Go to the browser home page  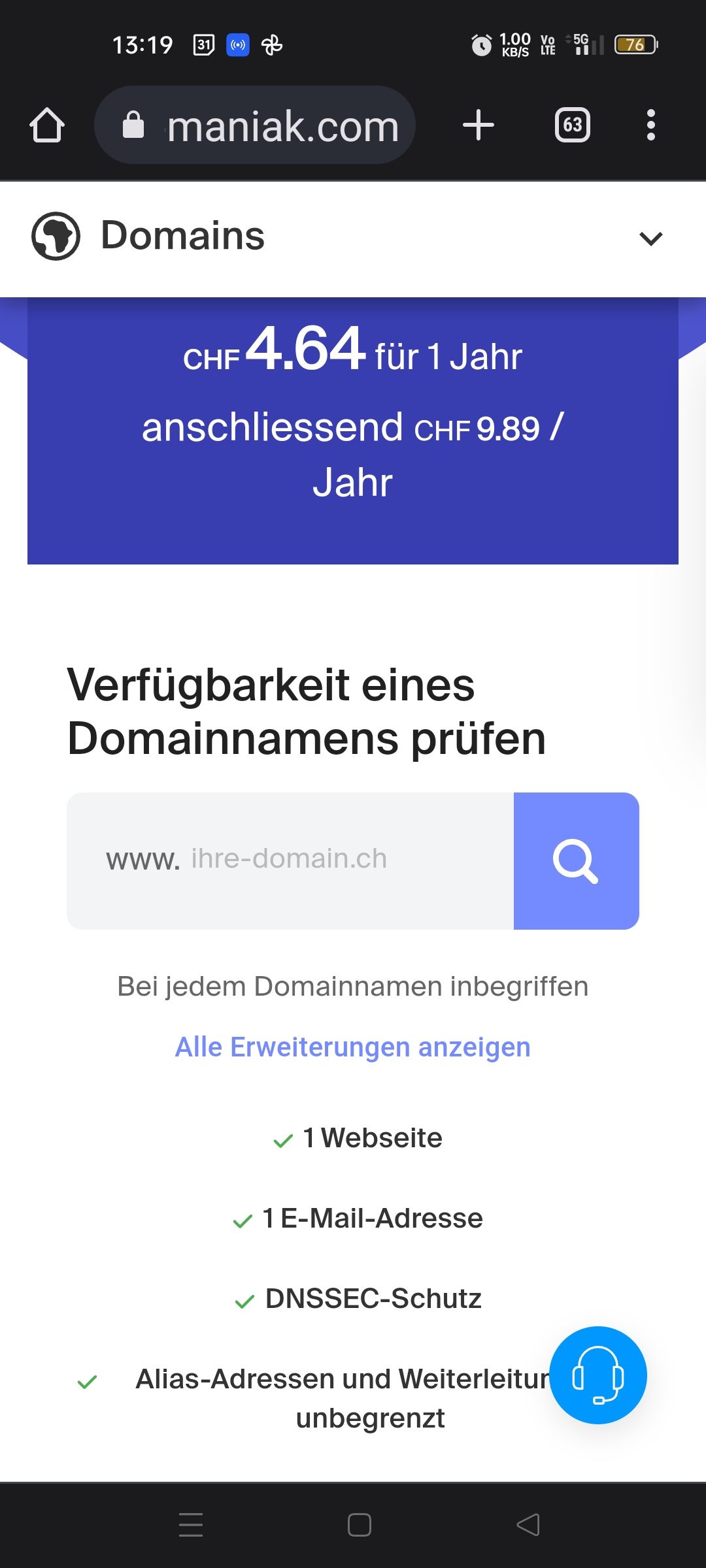click(x=47, y=125)
